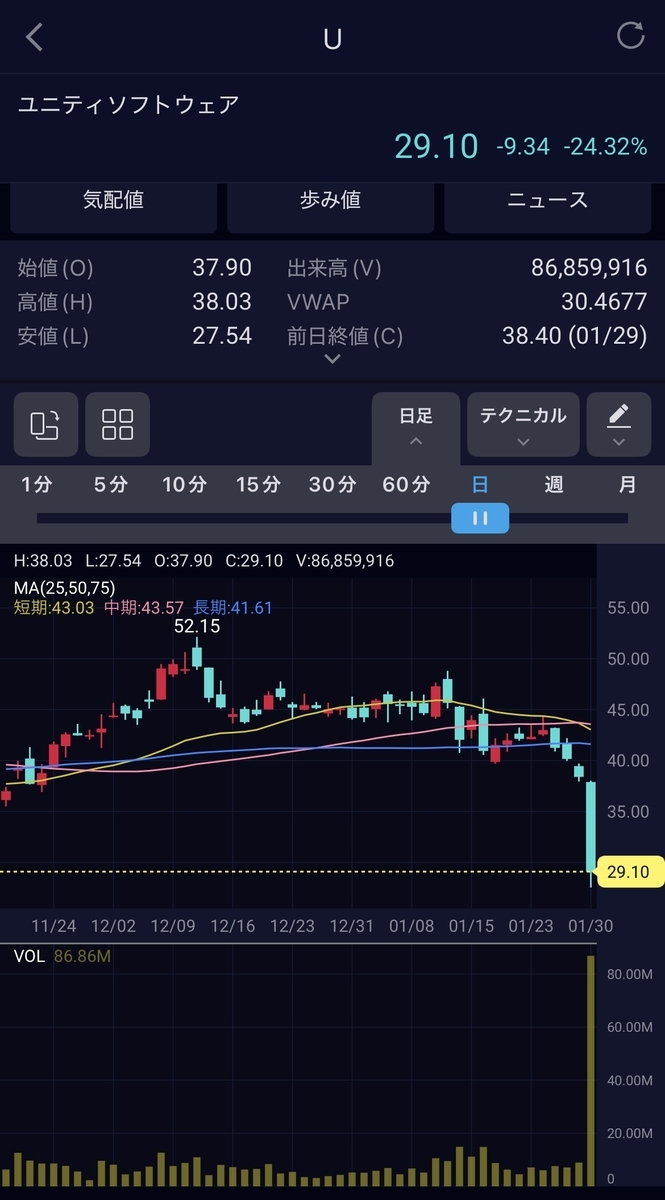This screenshot has height=1200, width=665.
Task: Rotate chart to landscape view
Action: (45, 425)
